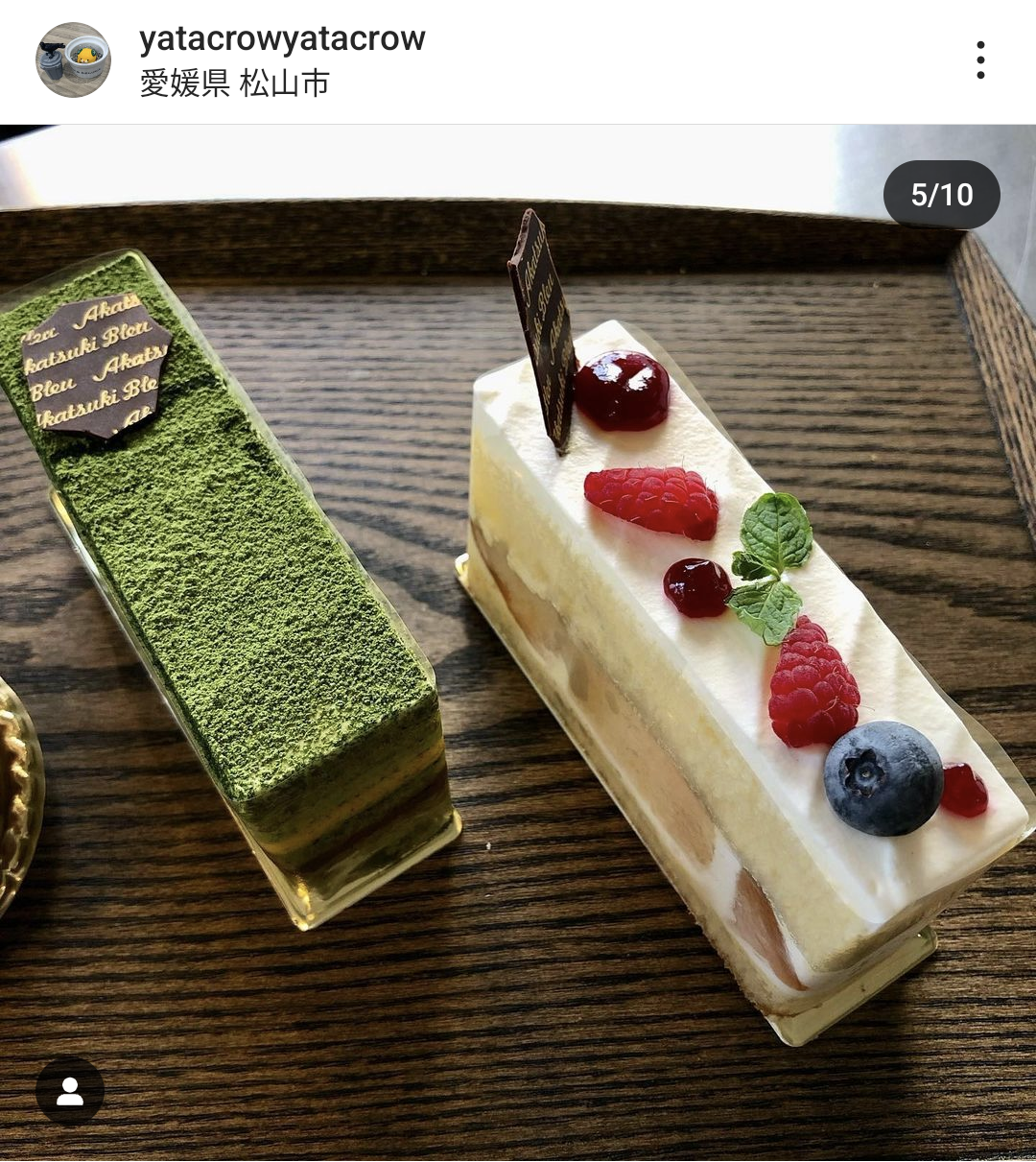1036x1162 pixels.
Task: Open the 愛媛県 松山市 location tag
Action: coord(235,84)
